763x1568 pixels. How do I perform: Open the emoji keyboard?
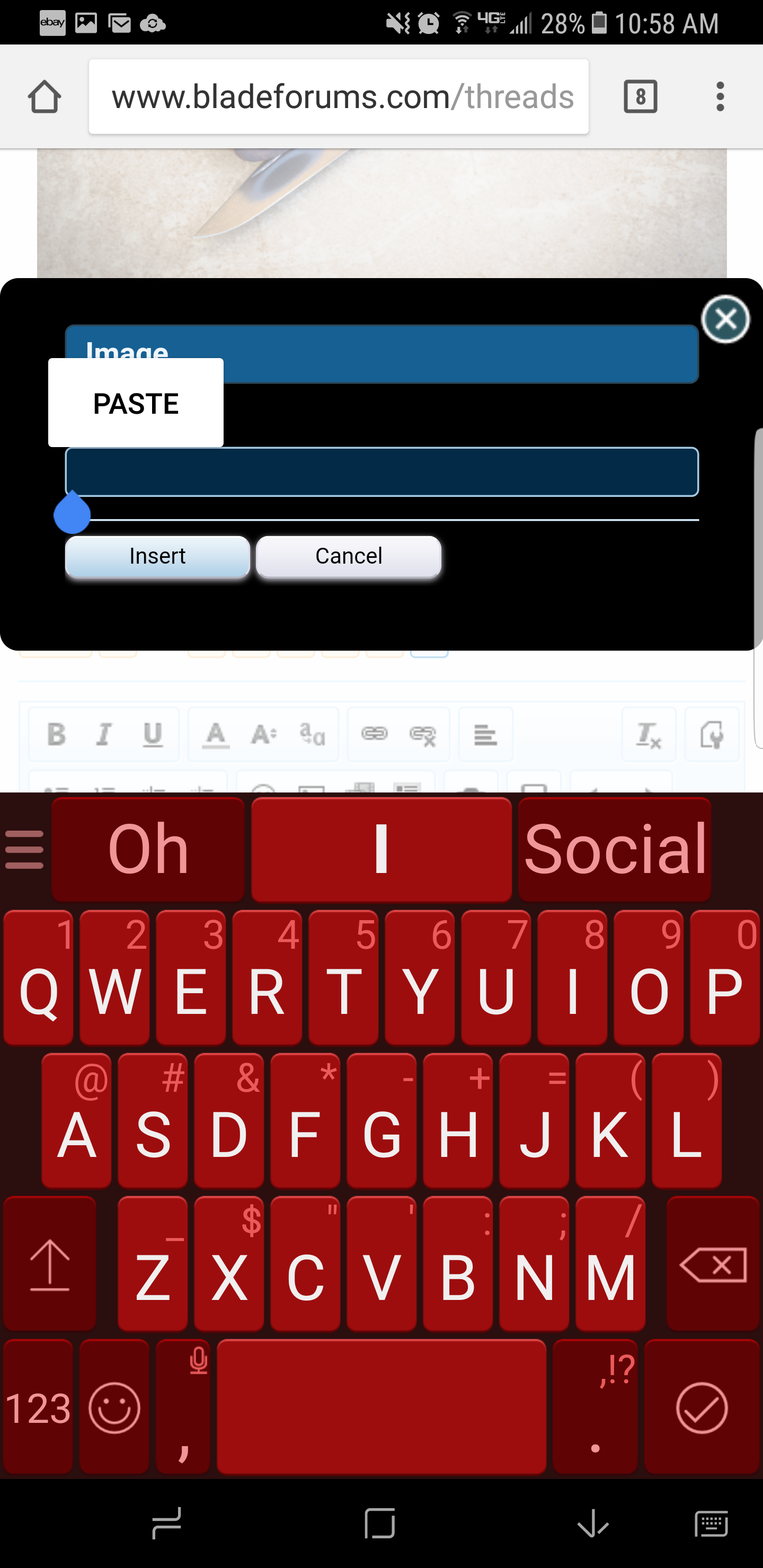[114, 1407]
